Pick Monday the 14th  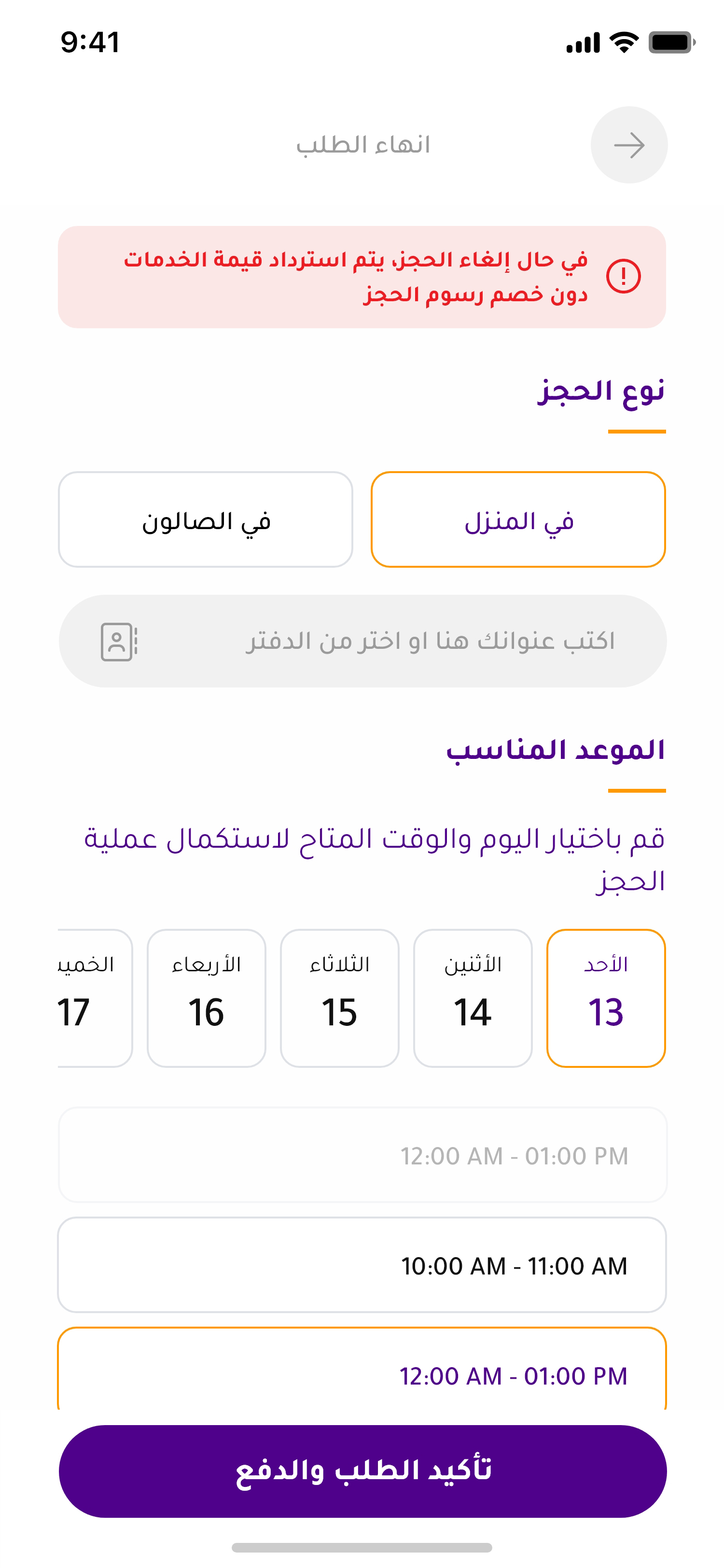[473, 998]
